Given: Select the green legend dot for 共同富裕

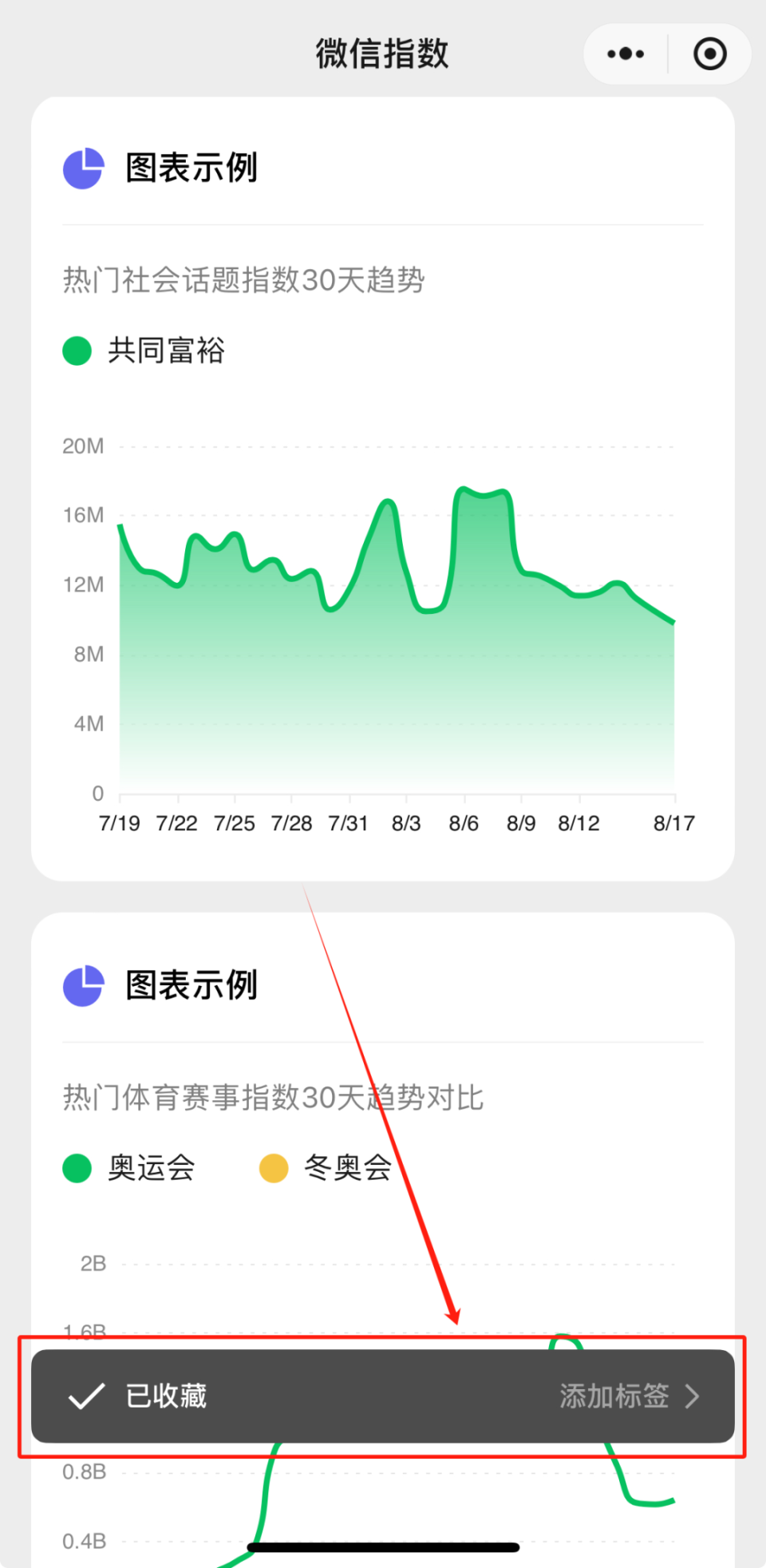Looking at the screenshot, I should pos(76,350).
